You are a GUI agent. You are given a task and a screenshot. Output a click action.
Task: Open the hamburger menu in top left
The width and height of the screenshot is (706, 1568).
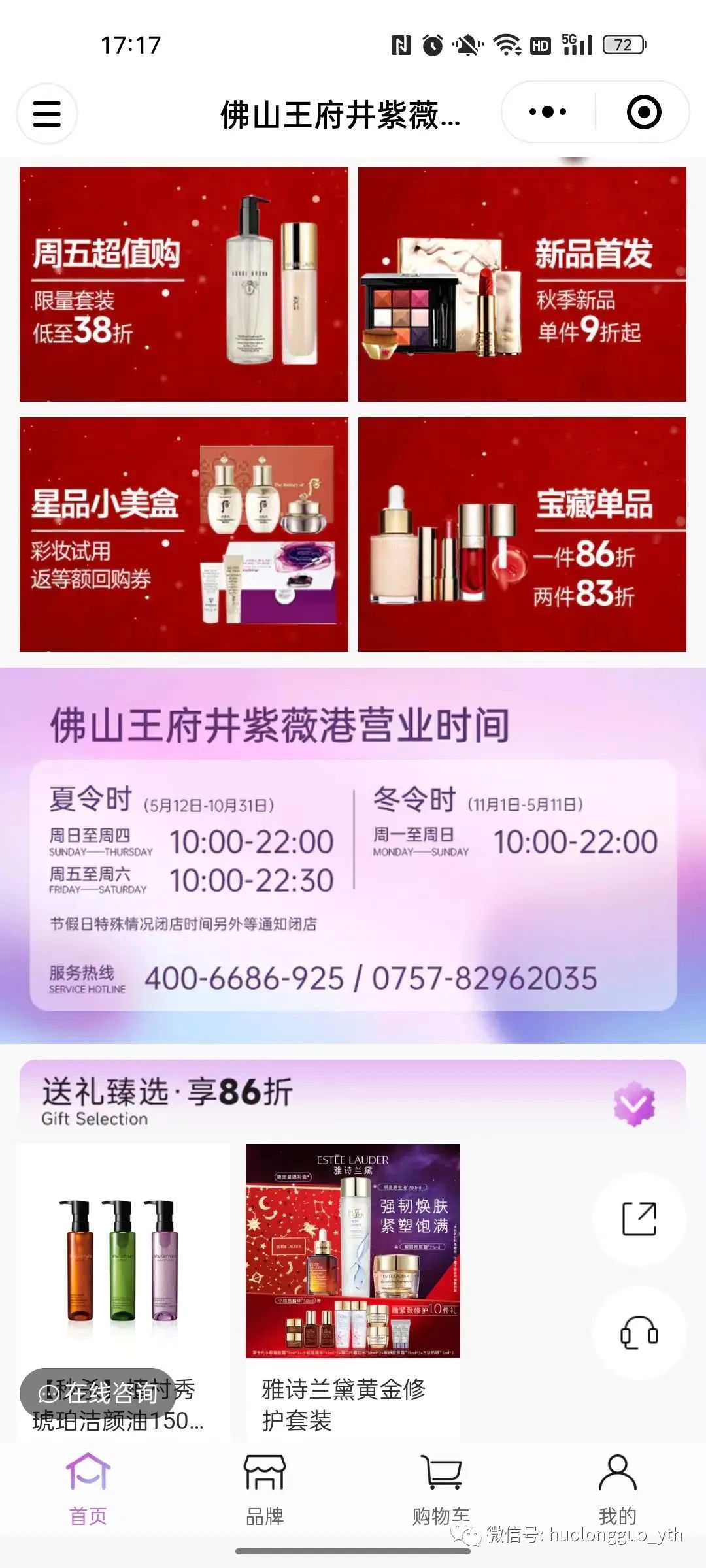pyautogui.click(x=46, y=114)
